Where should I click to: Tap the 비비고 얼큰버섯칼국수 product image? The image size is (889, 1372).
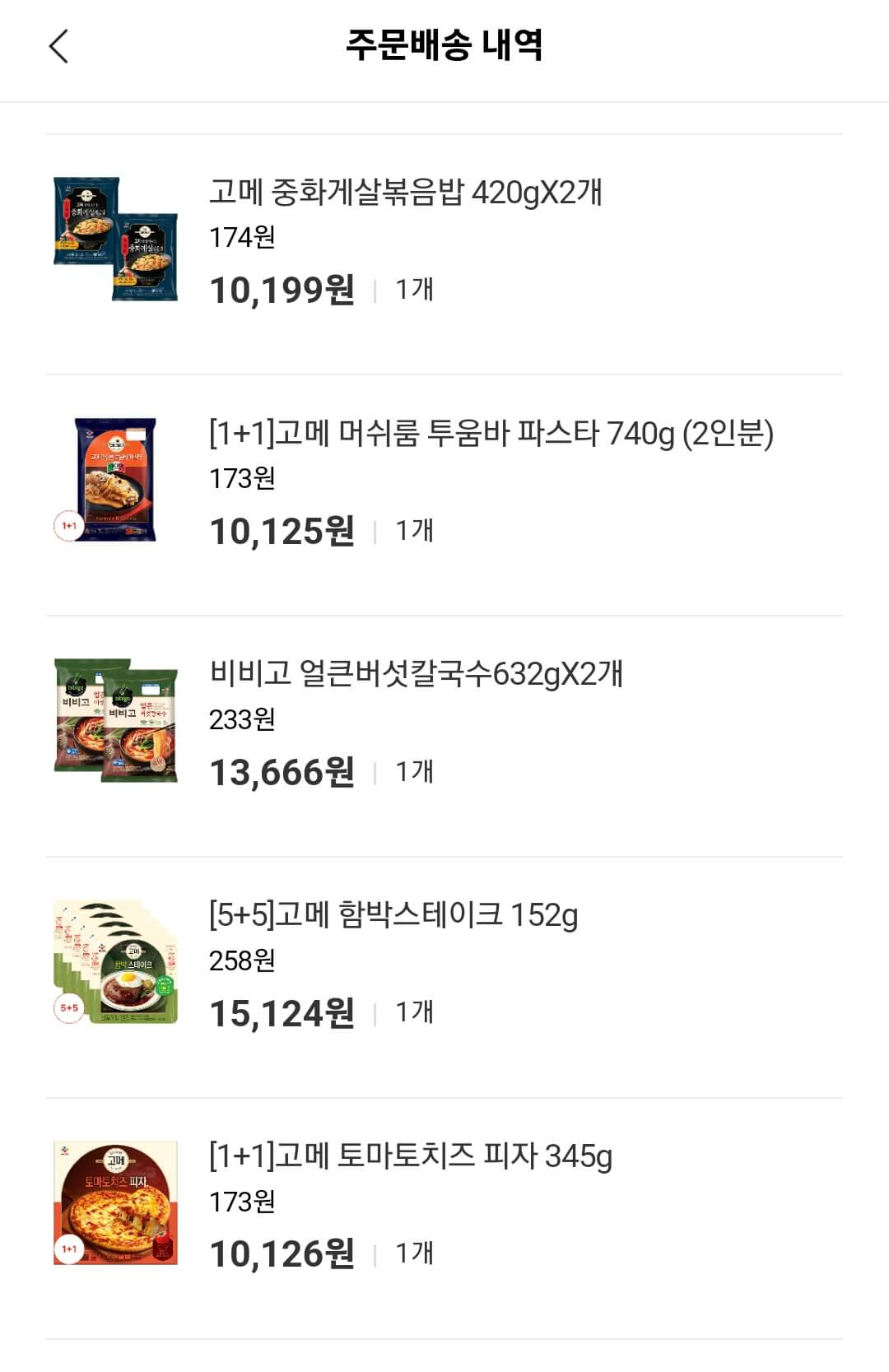[x=115, y=720]
